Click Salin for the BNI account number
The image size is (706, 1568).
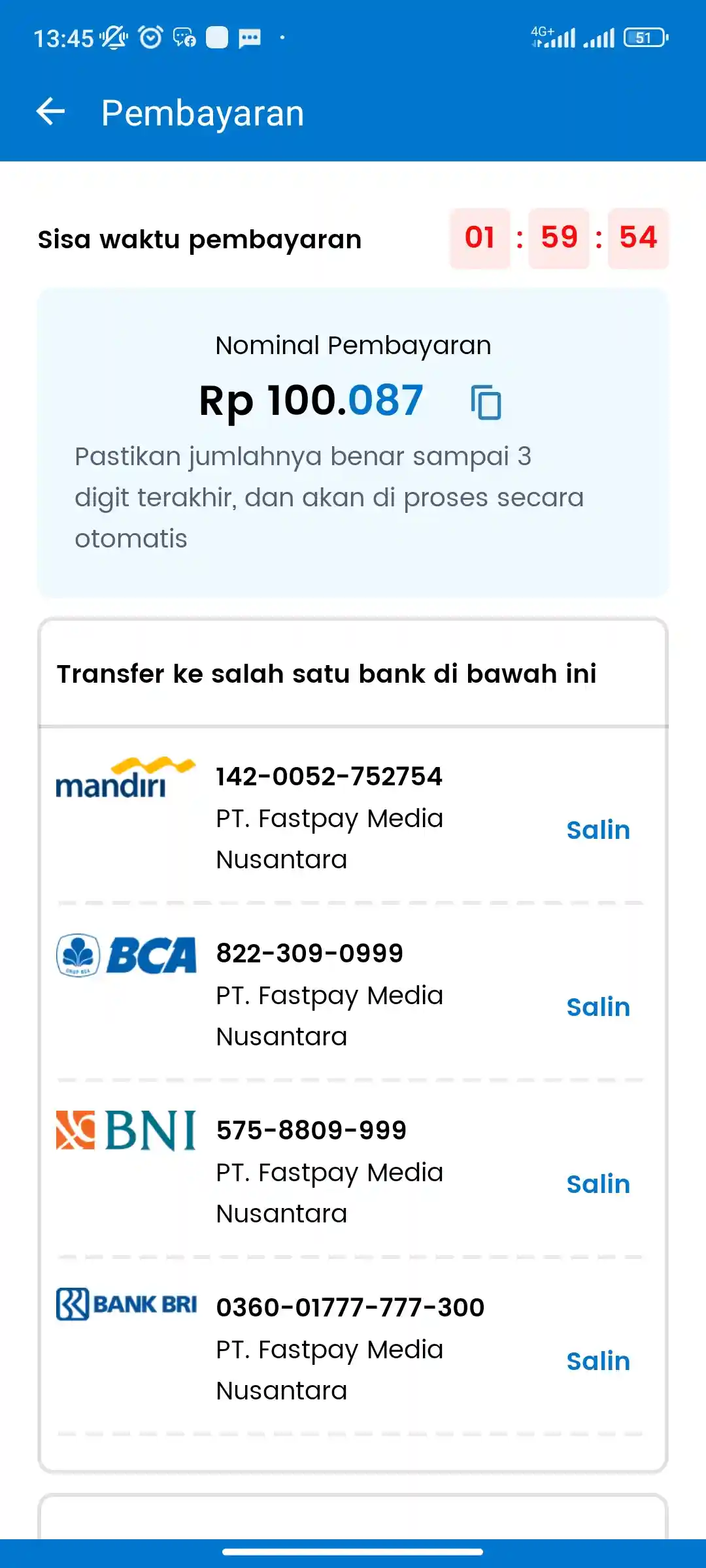(598, 1183)
